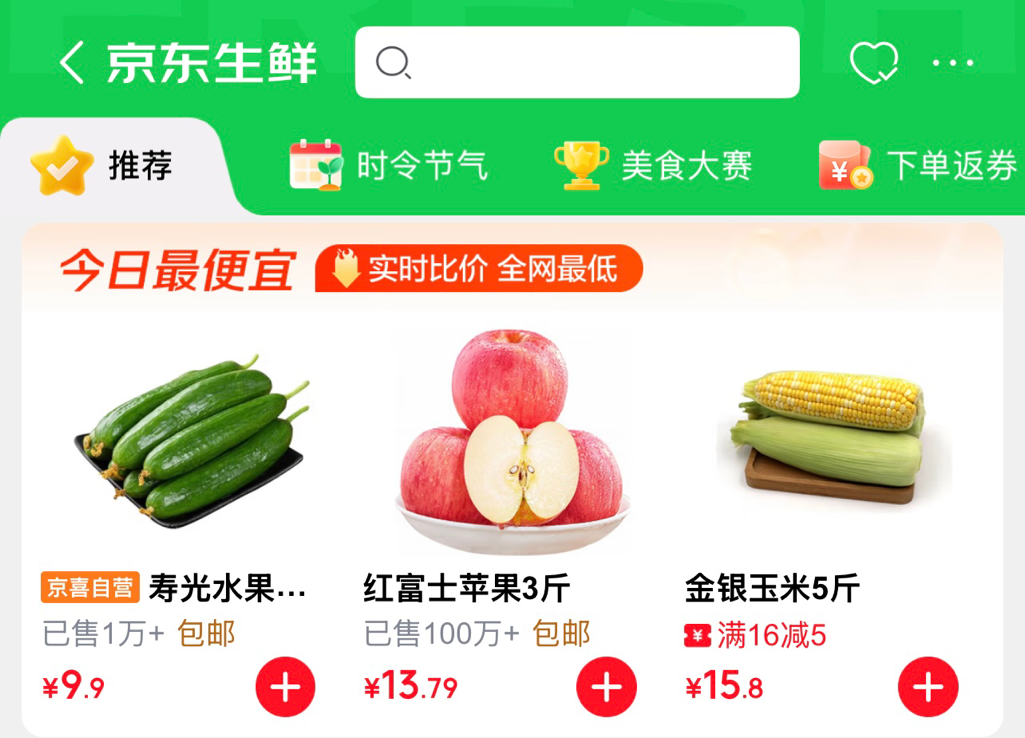This screenshot has height=738, width=1025.
Task: Open the search box
Action: (x=577, y=62)
